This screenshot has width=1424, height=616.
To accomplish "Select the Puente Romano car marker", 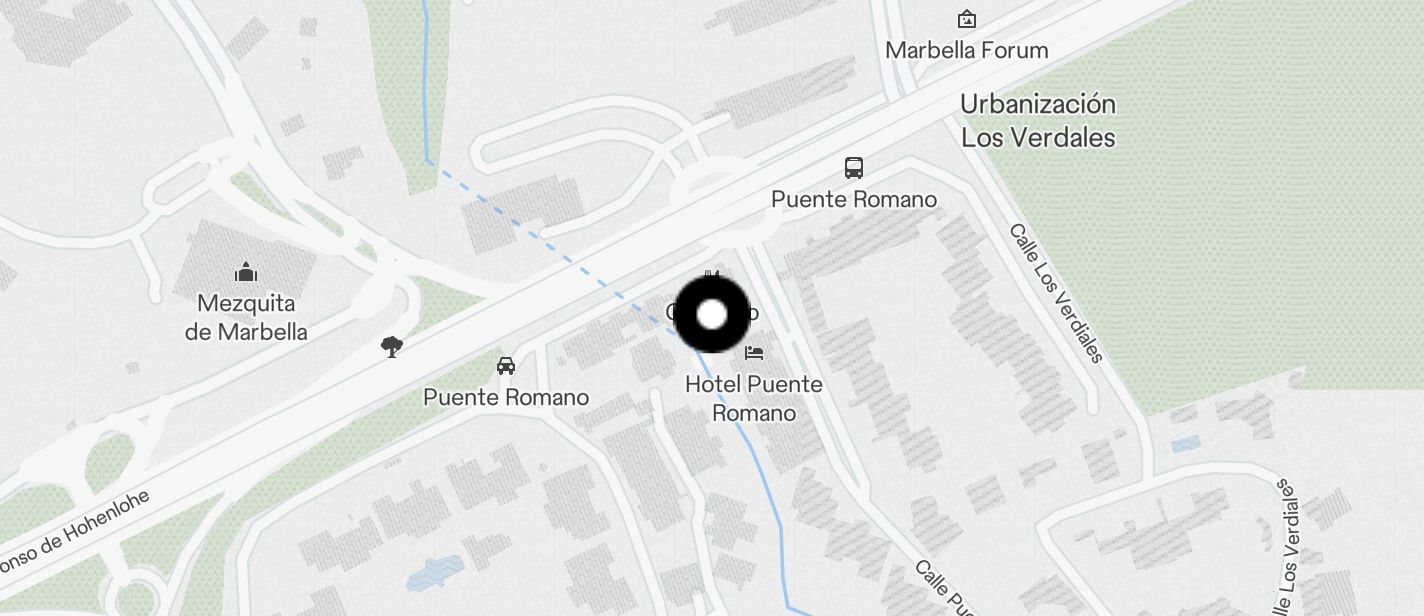I will pyautogui.click(x=506, y=366).
